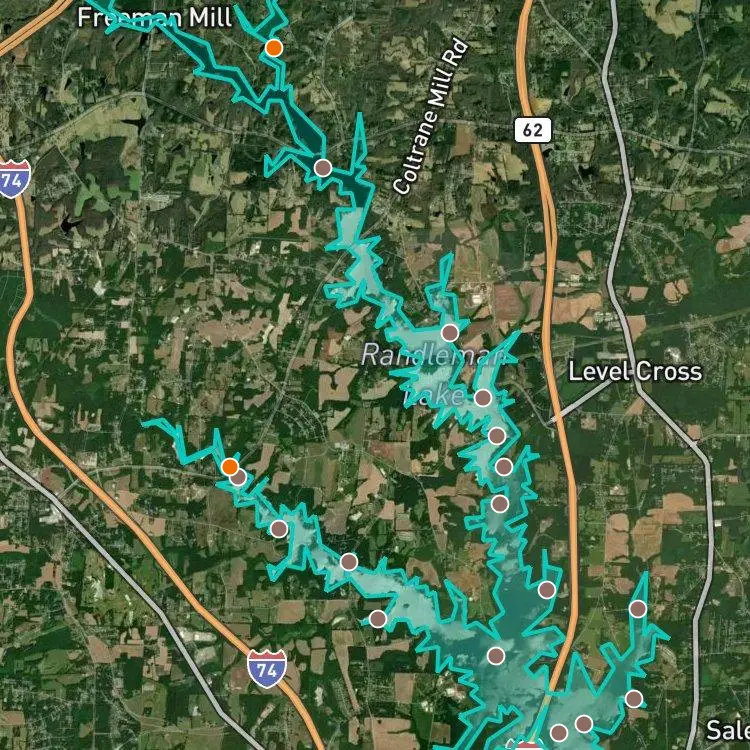750x750 pixels.
Task: Select the gray marker west of Coltrane Mill Rd
Action: pos(323,168)
